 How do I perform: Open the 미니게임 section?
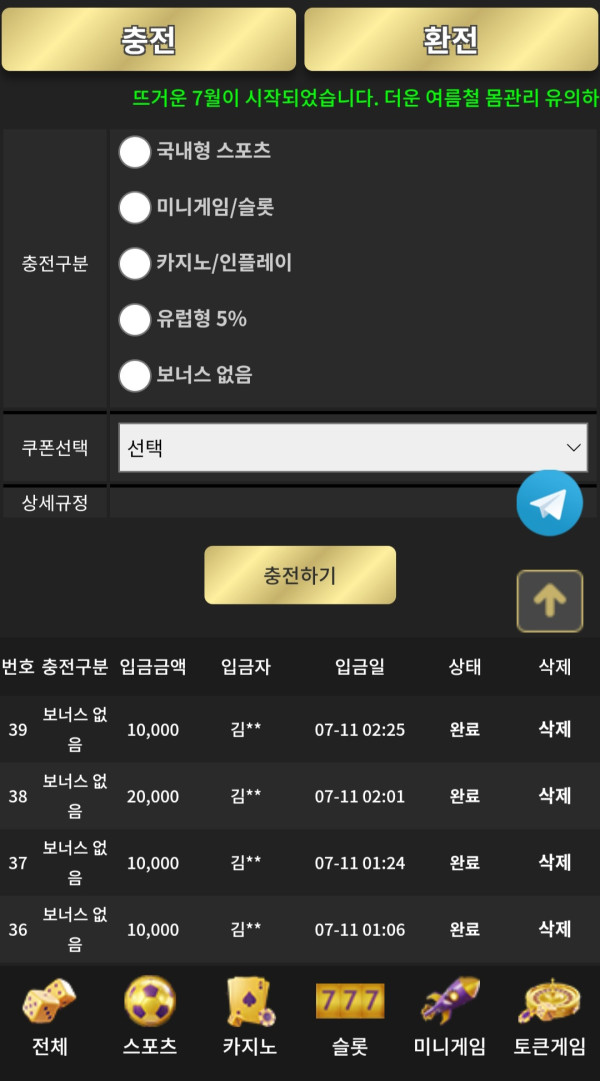tap(450, 1018)
